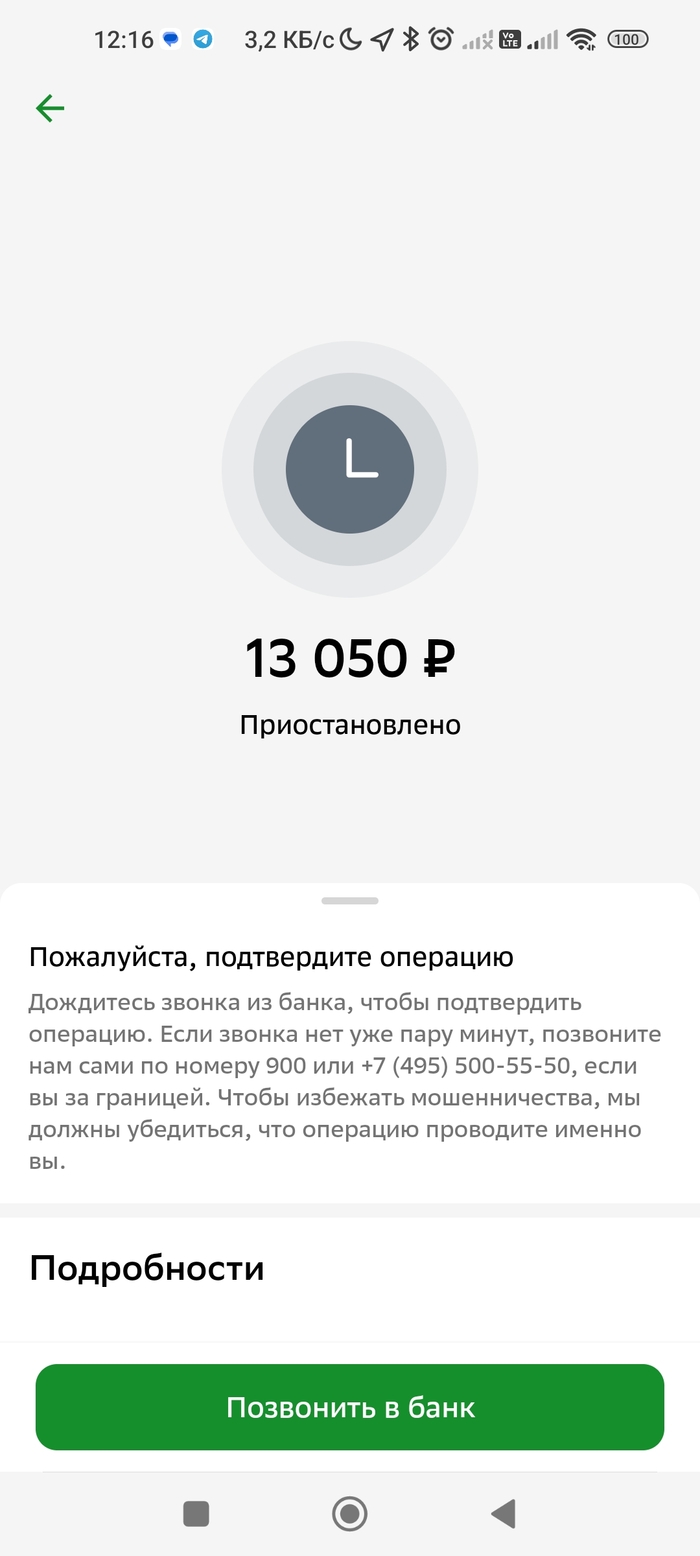
Task: Tap the bottom sheet drag handle
Action: pyautogui.click(x=350, y=901)
